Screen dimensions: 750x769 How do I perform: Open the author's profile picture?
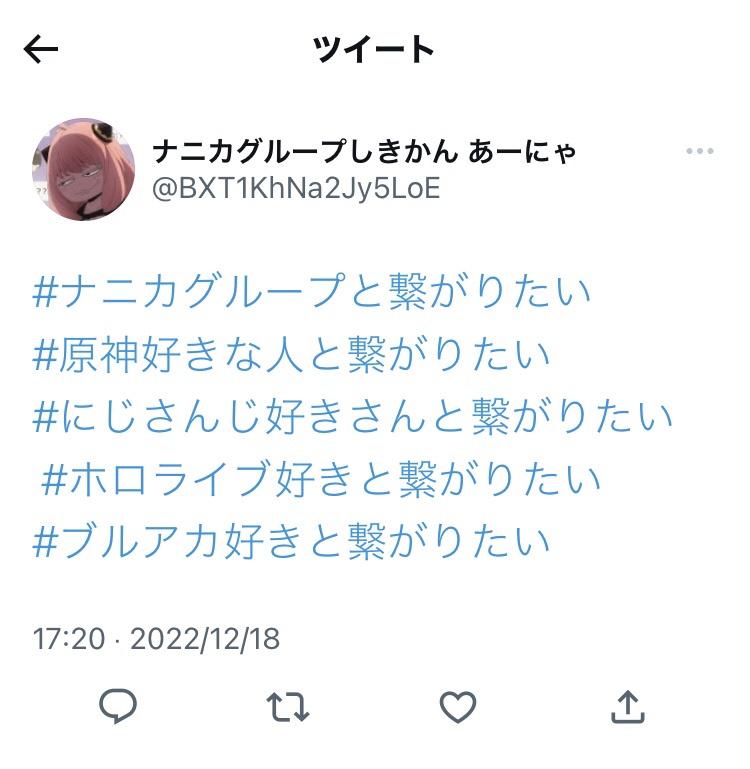tap(84, 169)
